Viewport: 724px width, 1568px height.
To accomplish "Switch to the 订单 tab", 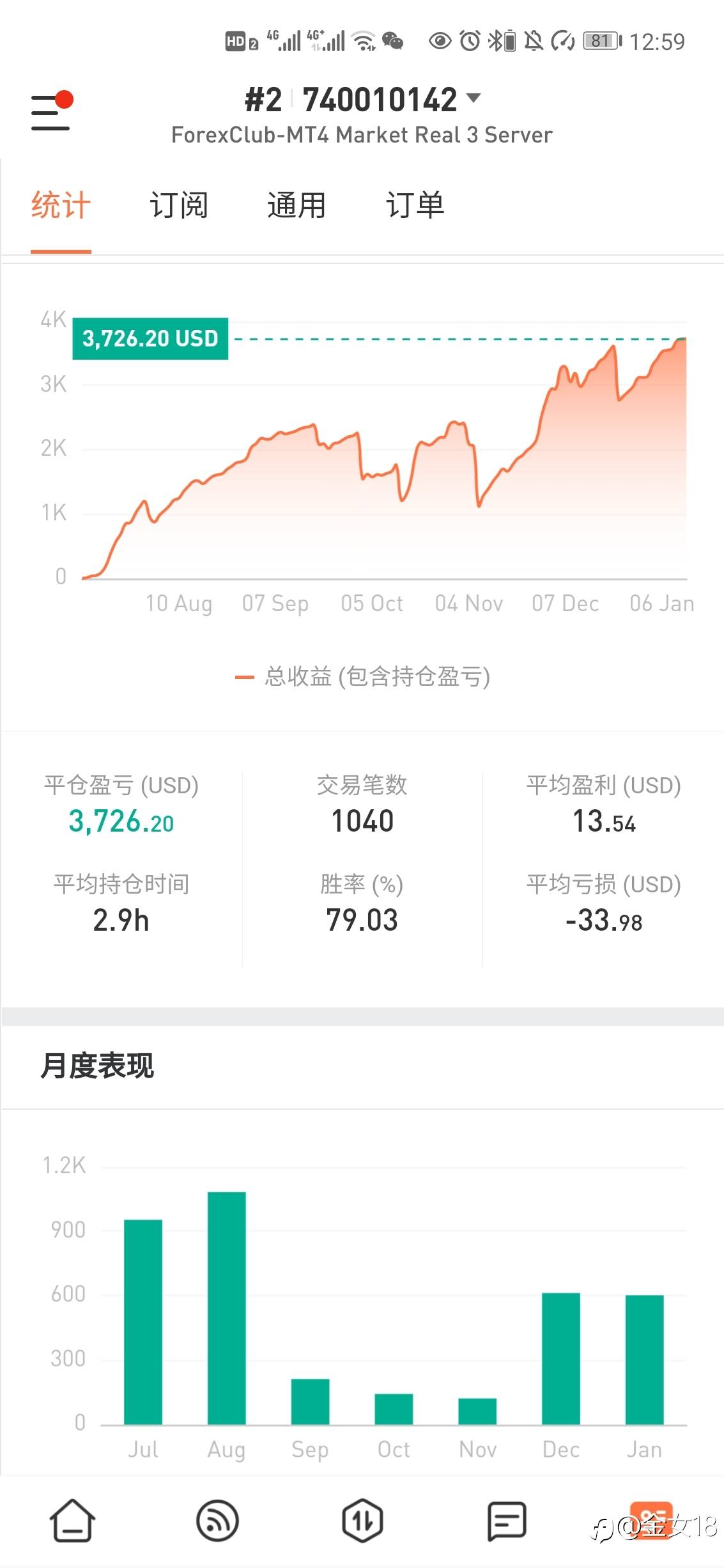I will pyautogui.click(x=415, y=205).
